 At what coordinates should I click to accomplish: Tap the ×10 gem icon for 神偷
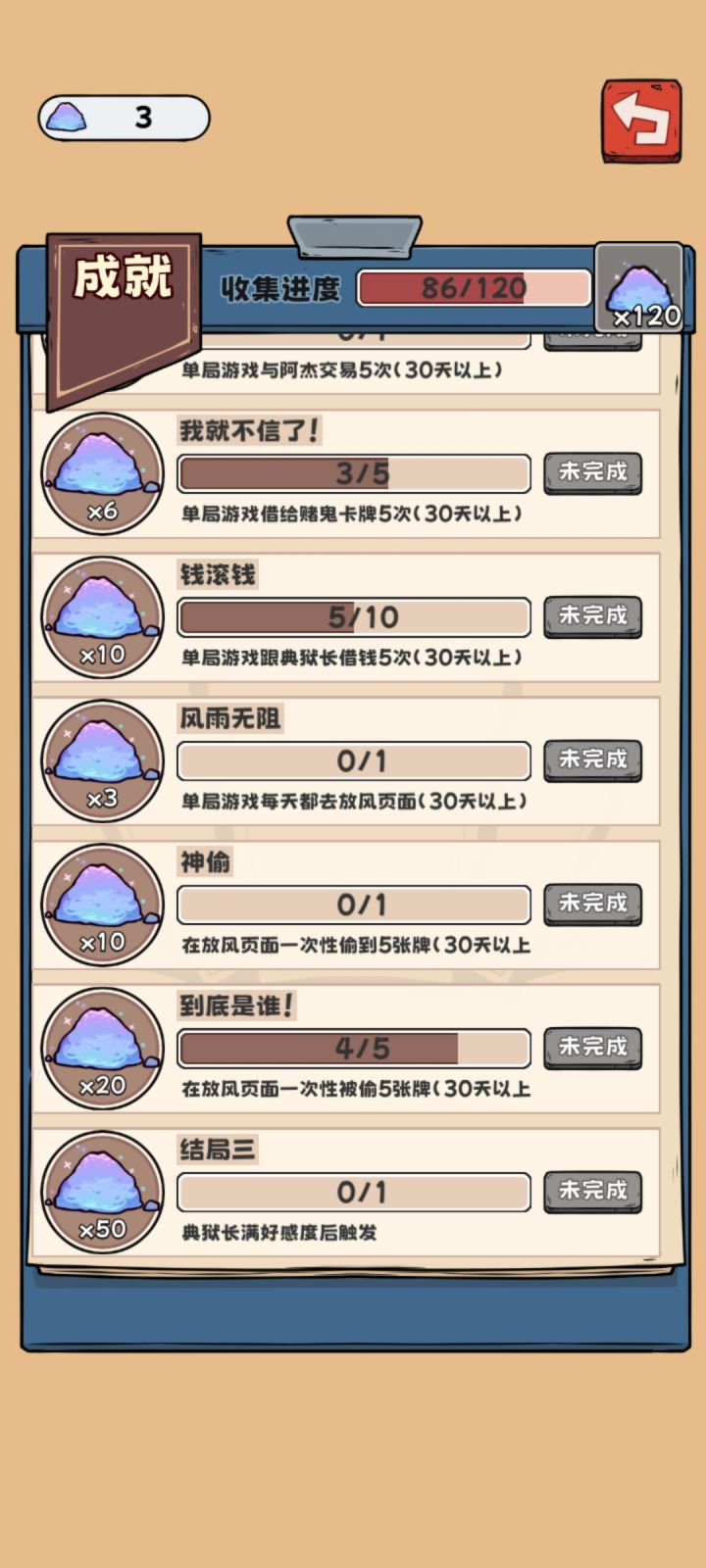(102, 904)
